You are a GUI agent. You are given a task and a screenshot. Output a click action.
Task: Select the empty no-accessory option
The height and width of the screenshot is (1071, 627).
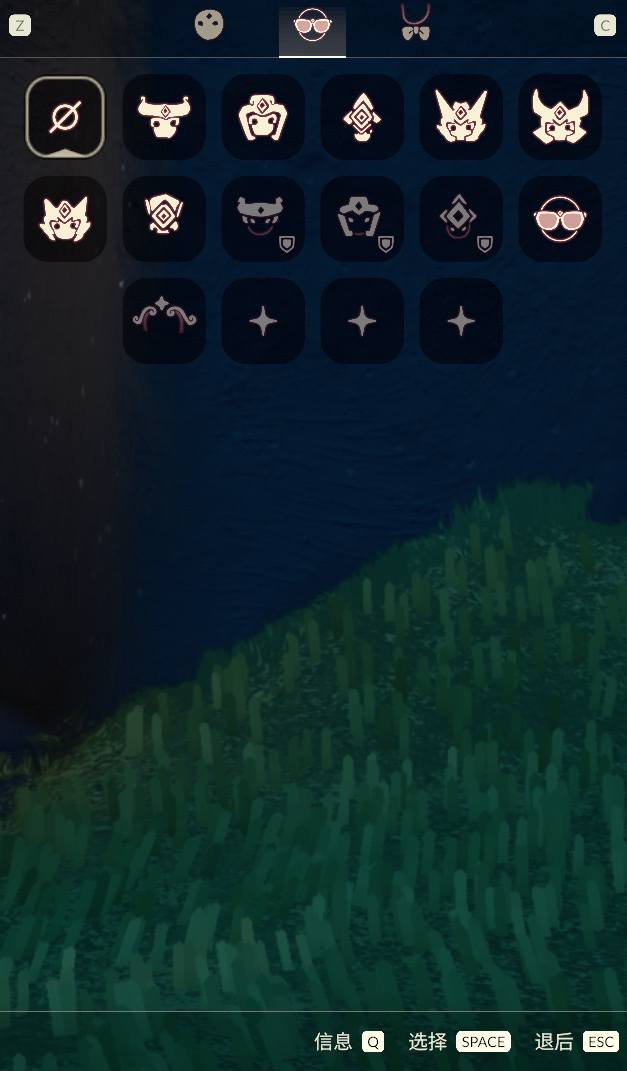click(65, 117)
